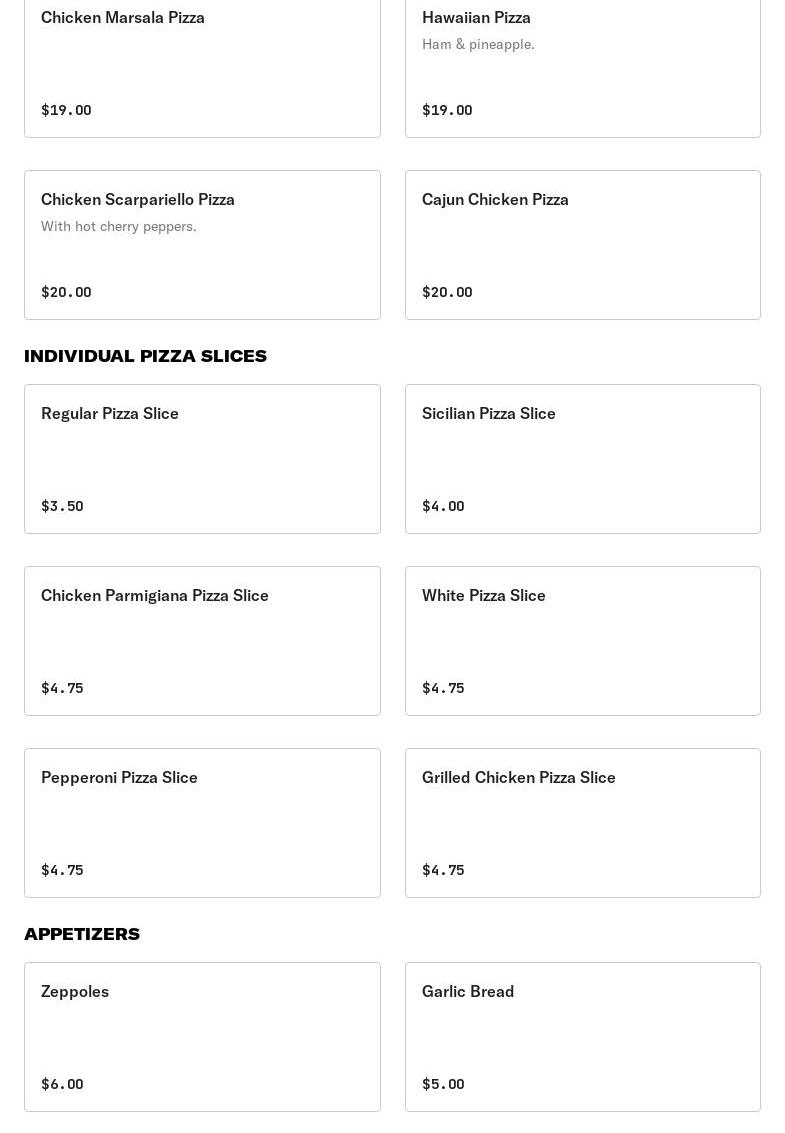Image resolution: width=785 pixels, height=1133 pixels.
Task: Select the Grilled Chicken Pizza Slice
Action: coord(582,823)
